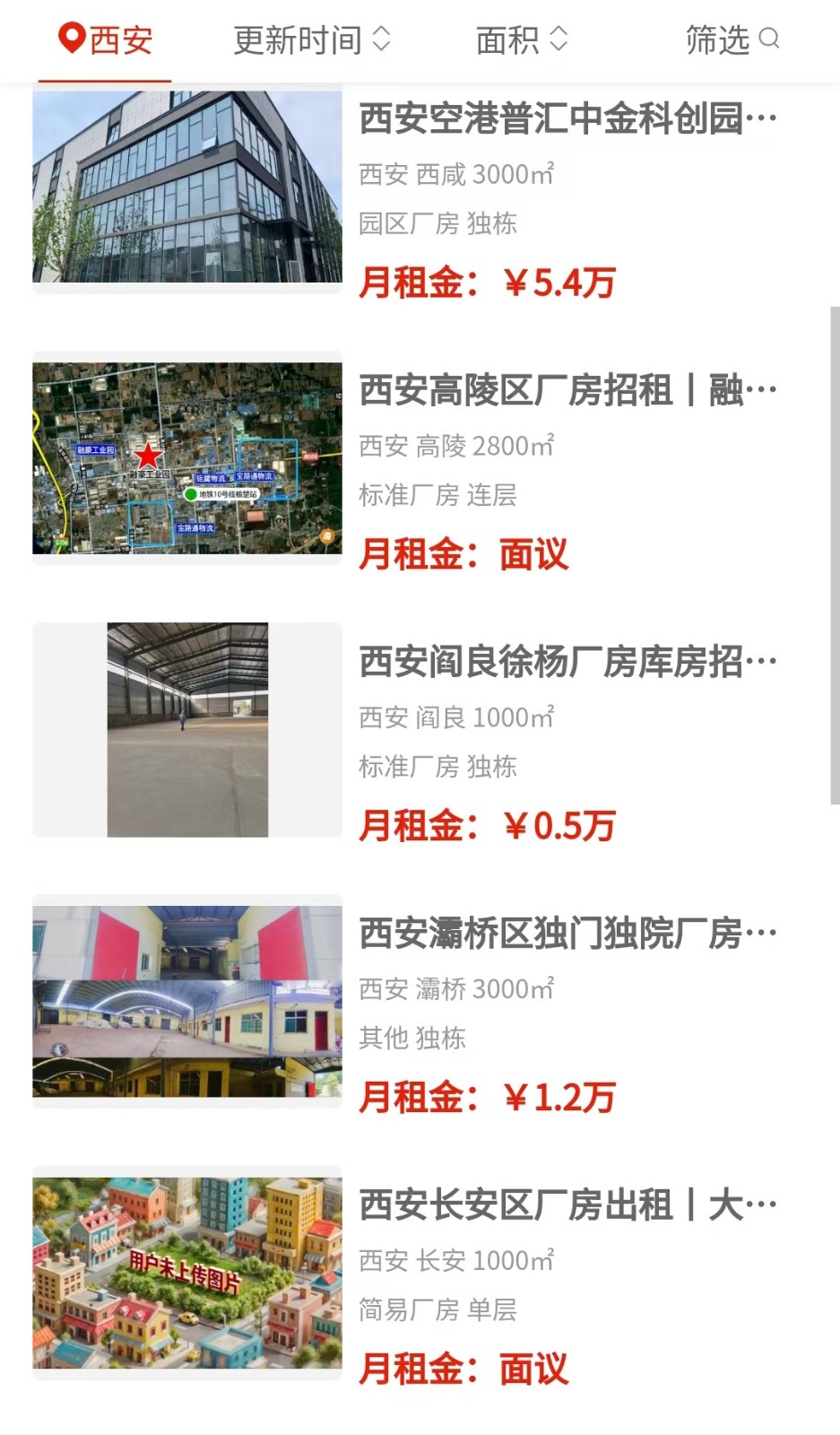Open the 筛选 filter options
The image size is (840, 1435).
(x=732, y=39)
